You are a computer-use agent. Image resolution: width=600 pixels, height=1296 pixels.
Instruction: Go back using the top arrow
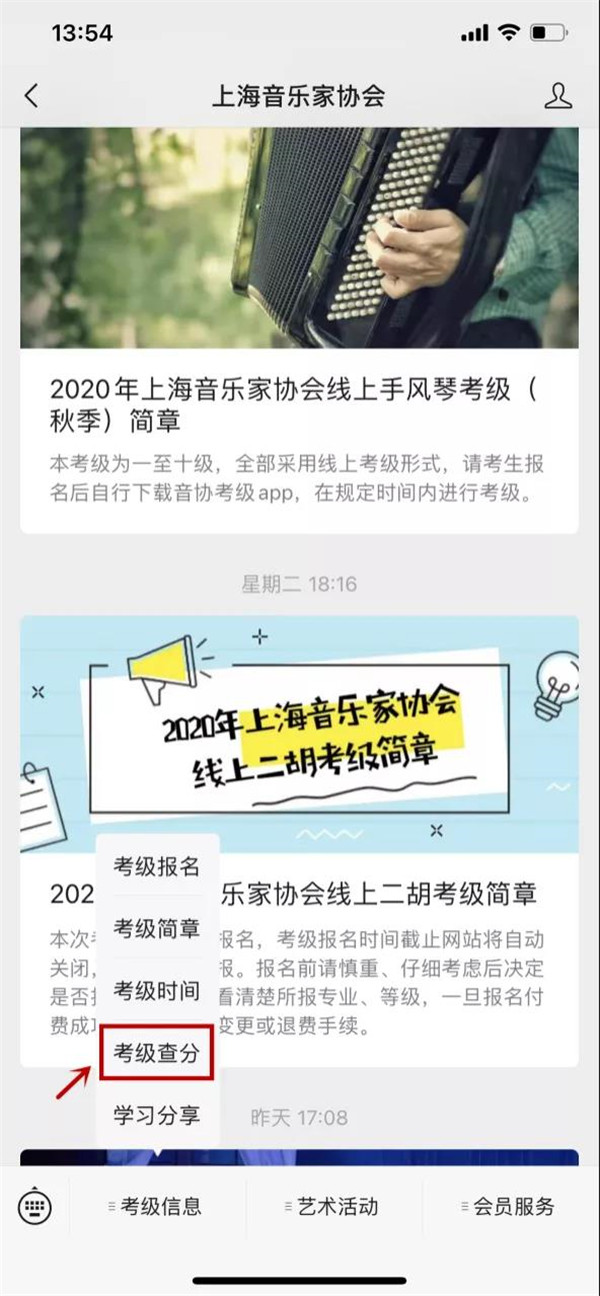coord(32,96)
